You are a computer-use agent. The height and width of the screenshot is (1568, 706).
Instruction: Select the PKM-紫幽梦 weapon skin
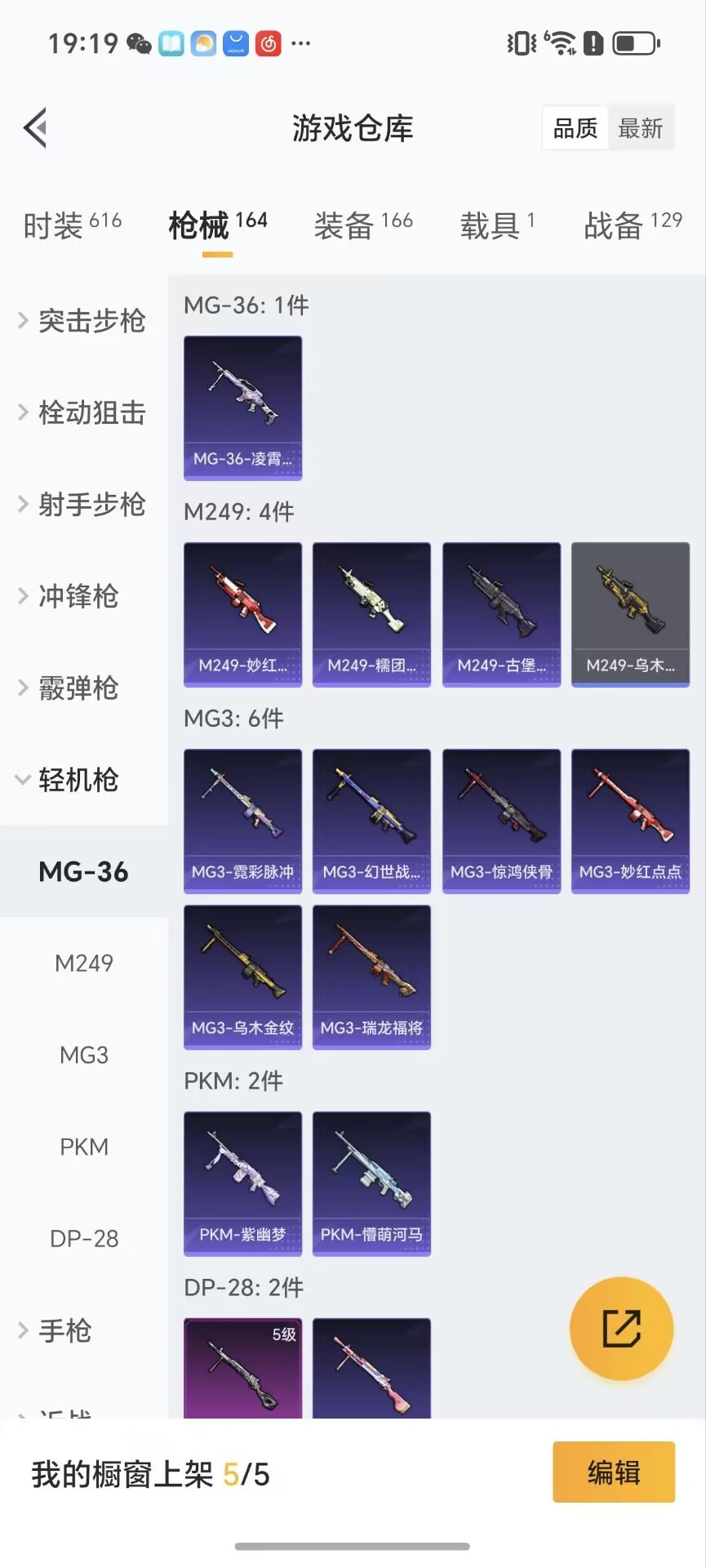click(242, 1182)
